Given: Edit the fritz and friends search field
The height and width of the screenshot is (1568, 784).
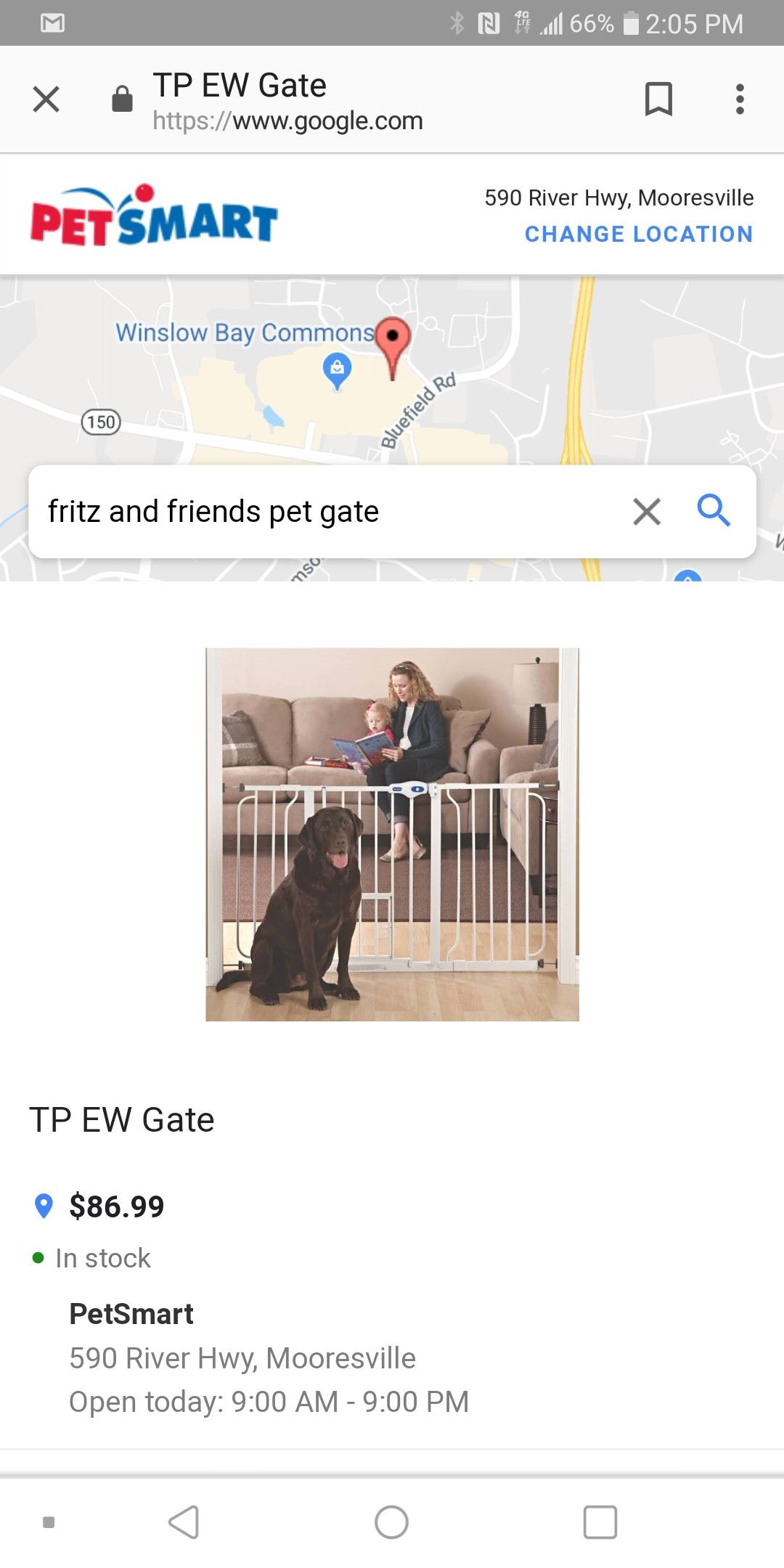Looking at the screenshot, I should click(327, 512).
